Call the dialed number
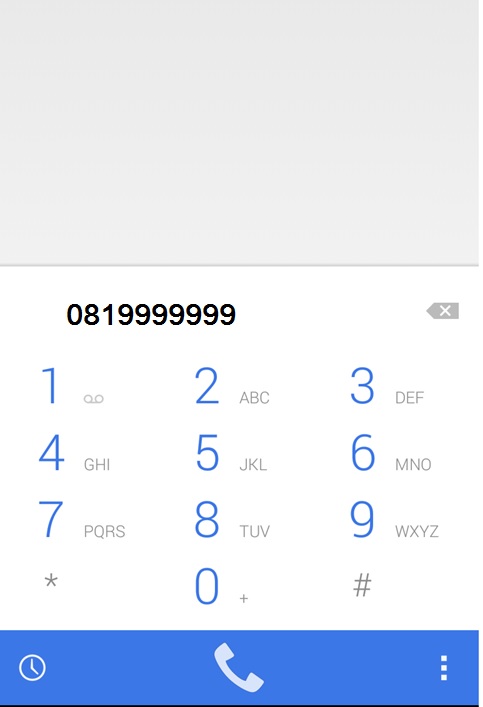The image size is (483, 707). click(239, 668)
